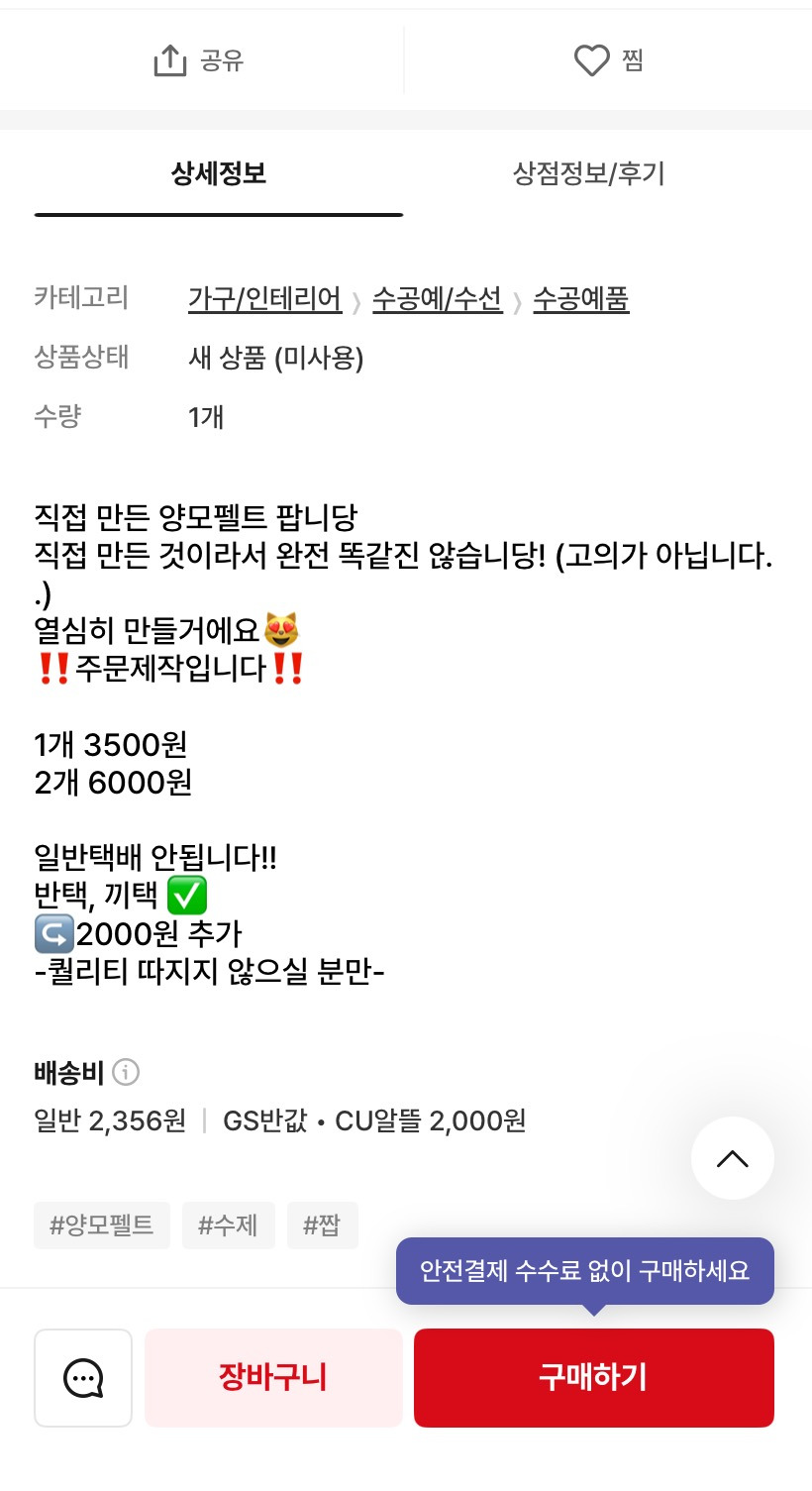Viewport: 812px width, 1491px height.
Task: Select the GS반값·CU알뜰 2,000원 shipping option
Action: coord(374,1120)
